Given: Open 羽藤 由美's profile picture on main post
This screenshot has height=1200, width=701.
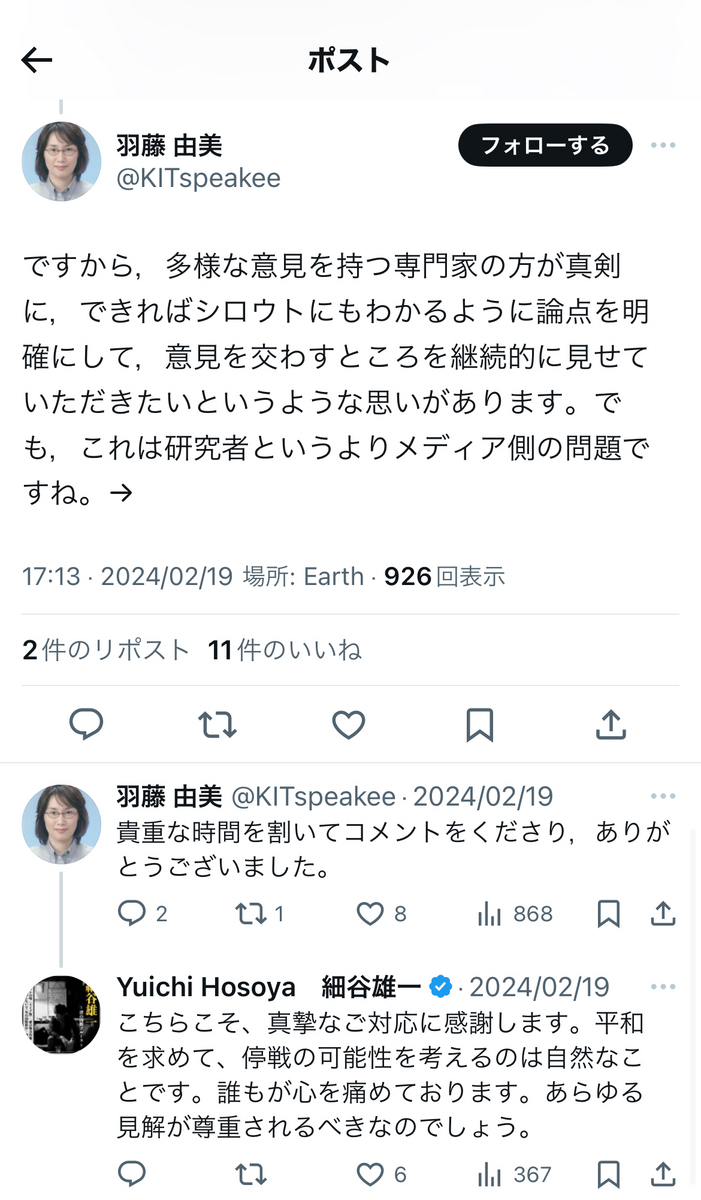Looking at the screenshot, I should 61,161.
